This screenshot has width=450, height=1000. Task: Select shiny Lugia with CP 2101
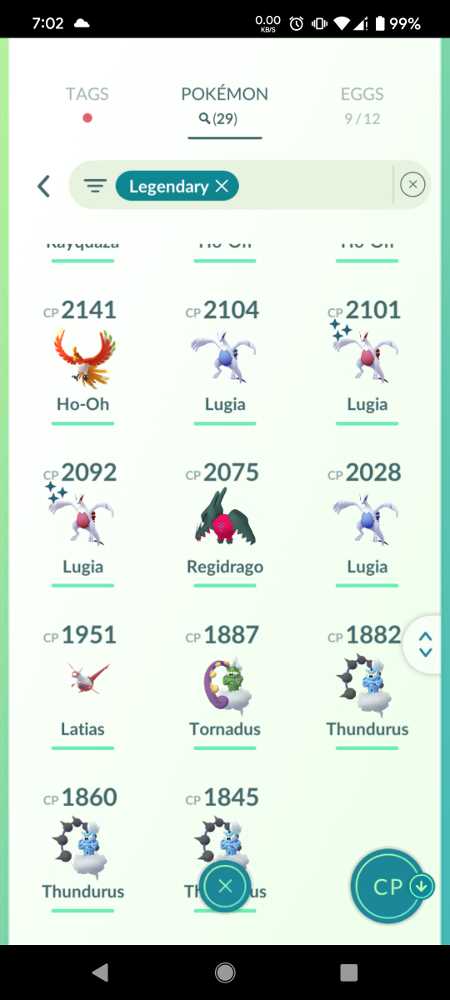tap(367, 360)
